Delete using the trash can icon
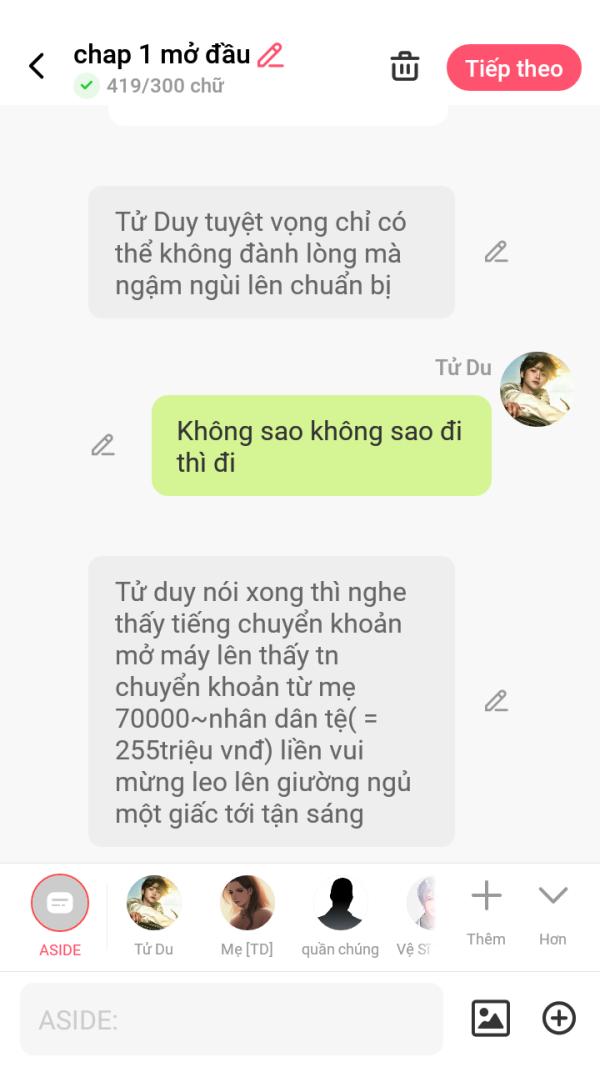The image size is (600, 1067). click(x=404, y=67)
